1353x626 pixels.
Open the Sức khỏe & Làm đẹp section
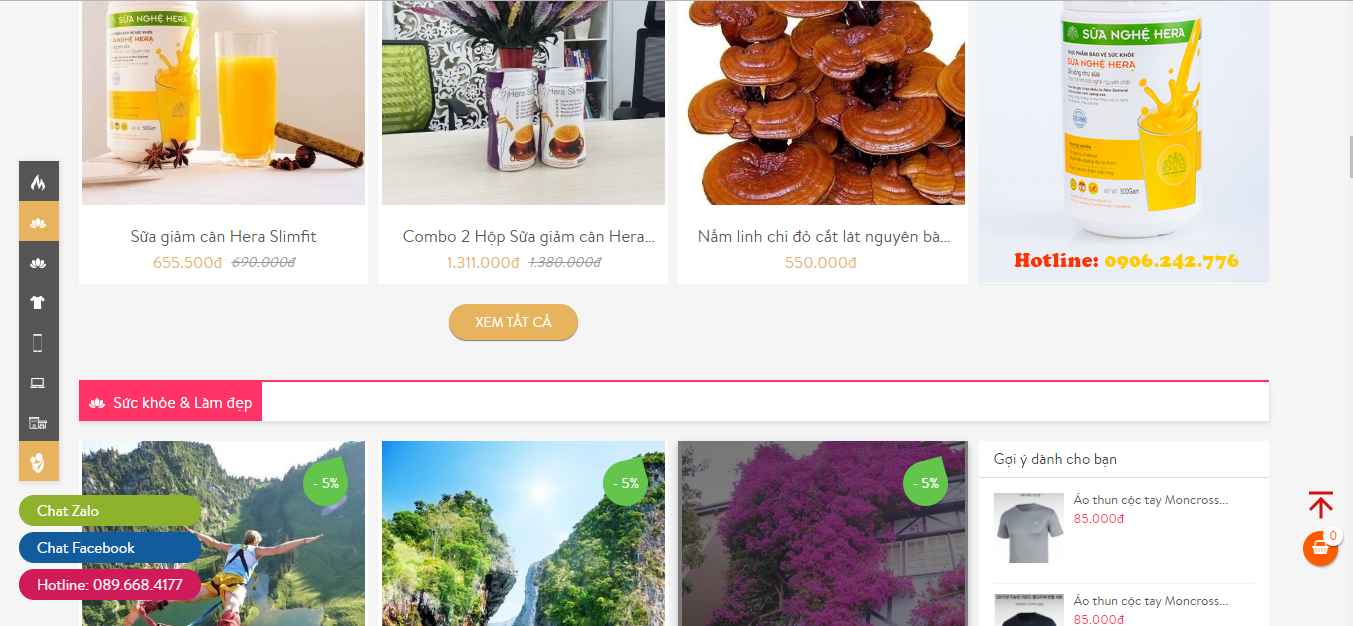tap(171, 402)
